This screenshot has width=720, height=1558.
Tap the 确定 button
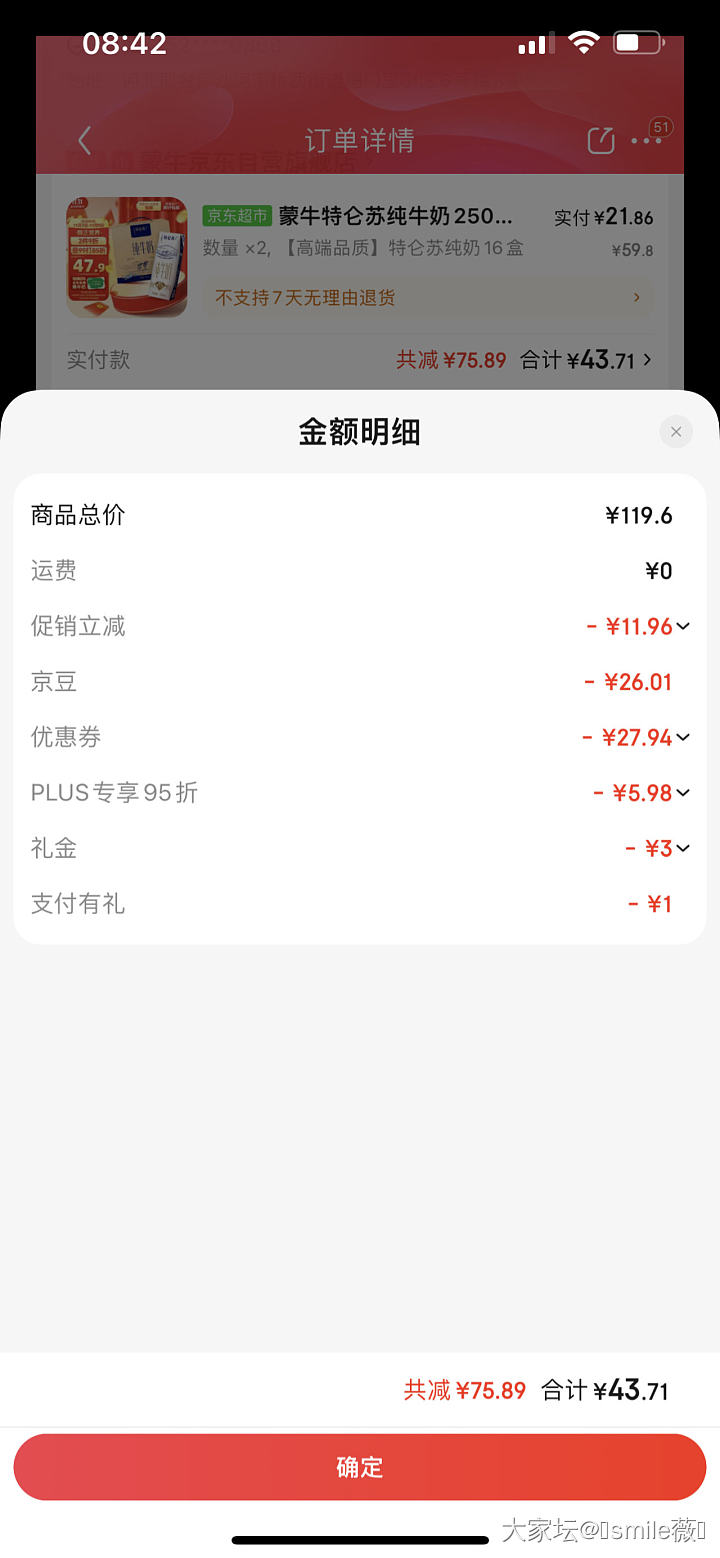tap(360, 1467)
